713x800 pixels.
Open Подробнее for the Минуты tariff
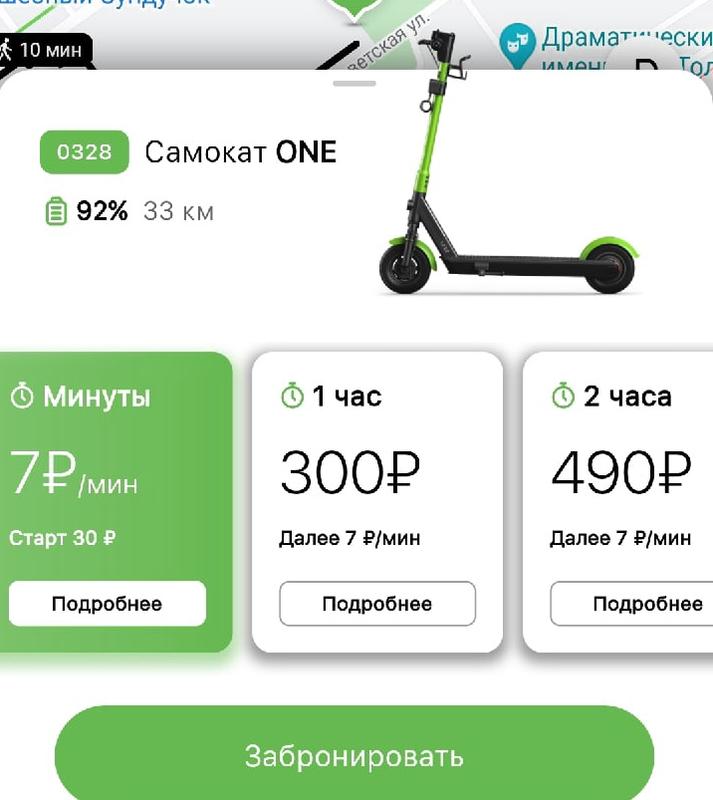[x=107, y=604]
